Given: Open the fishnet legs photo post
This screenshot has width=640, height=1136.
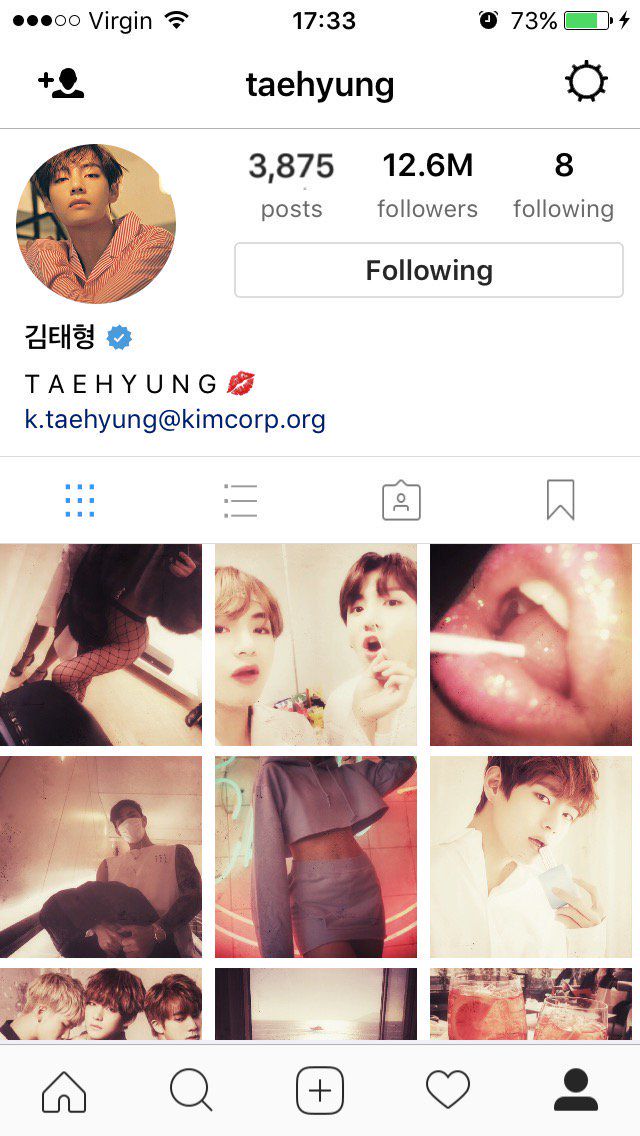Looking at the screenshot, I should pyautogui.click(x=100, y=645).
